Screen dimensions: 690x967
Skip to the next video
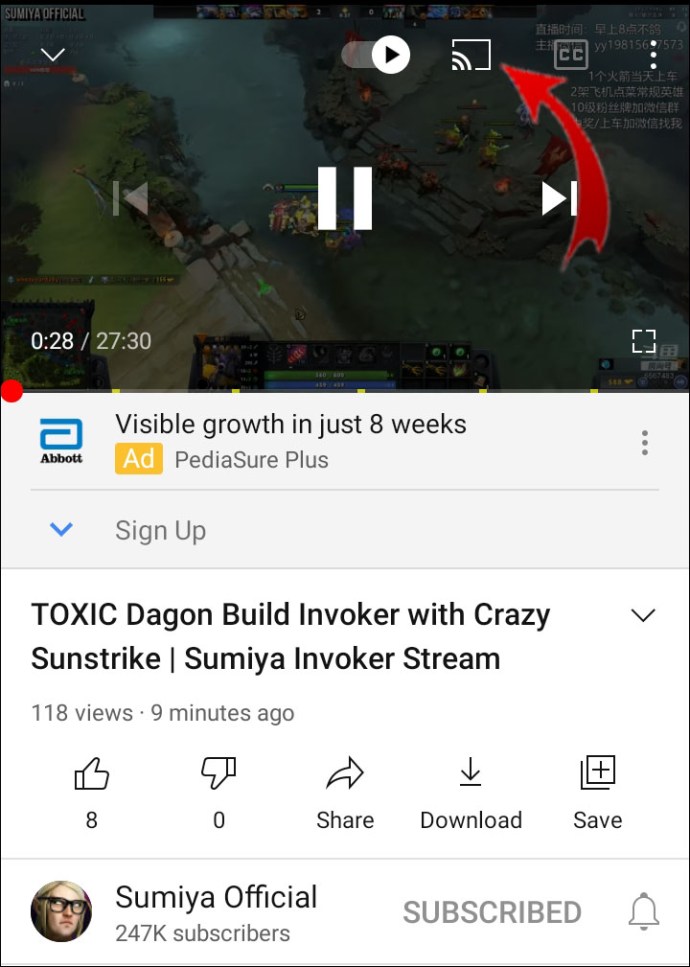pyautogui.click(x=559, y=198)
